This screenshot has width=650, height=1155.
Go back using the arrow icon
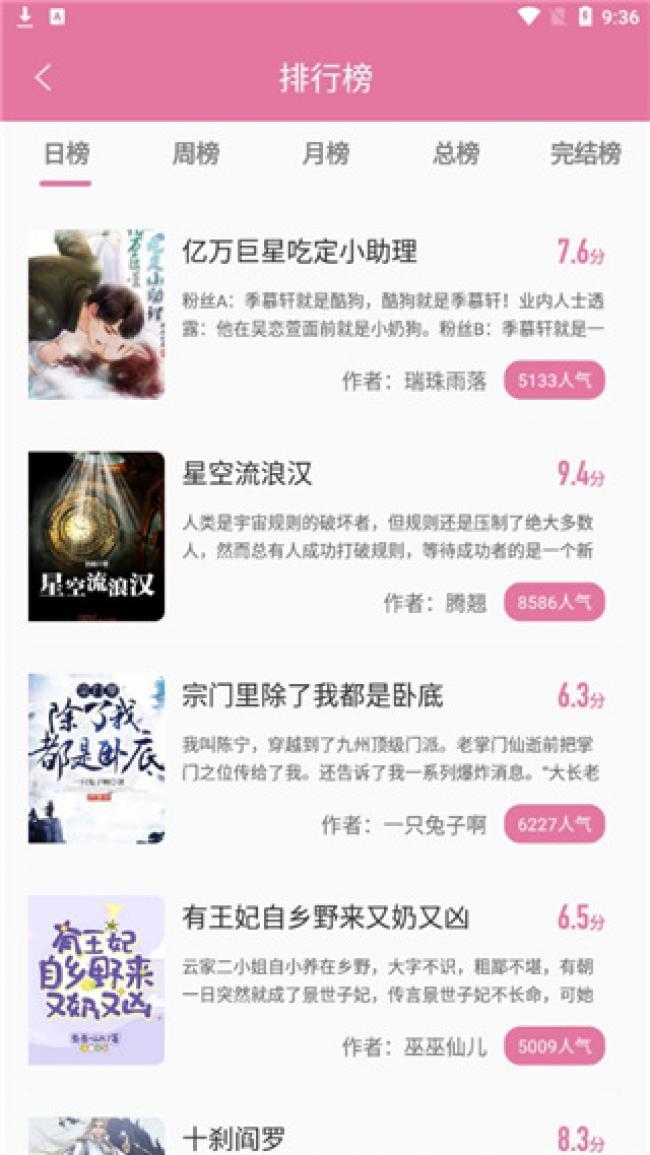[43, 78]
